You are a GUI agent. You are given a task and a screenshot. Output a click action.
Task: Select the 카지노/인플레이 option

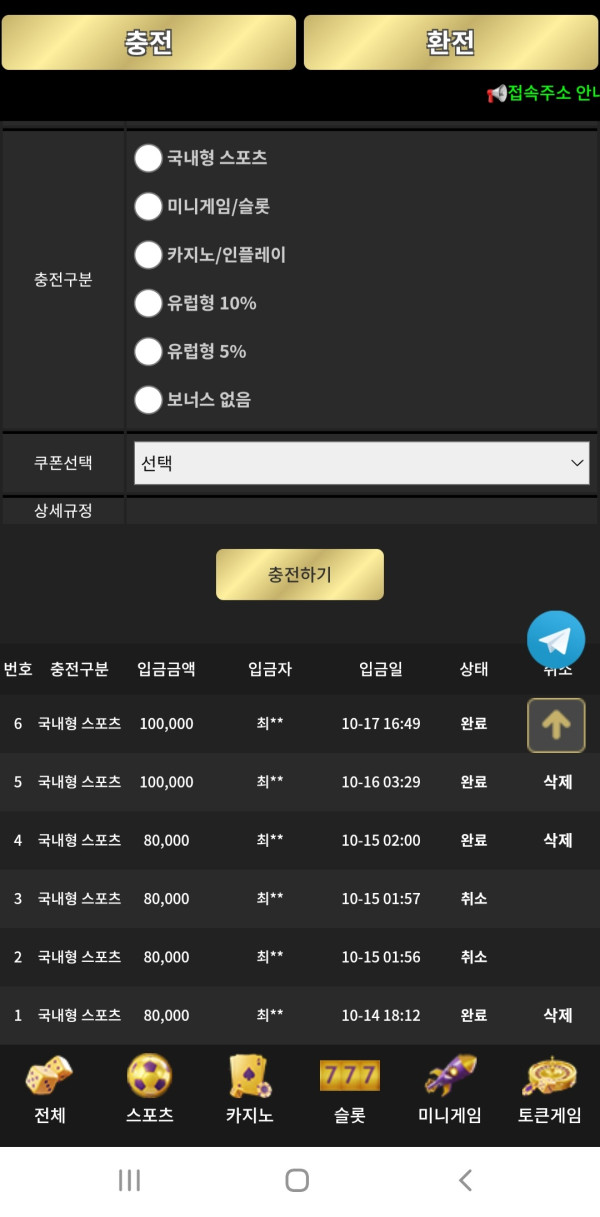148,255
